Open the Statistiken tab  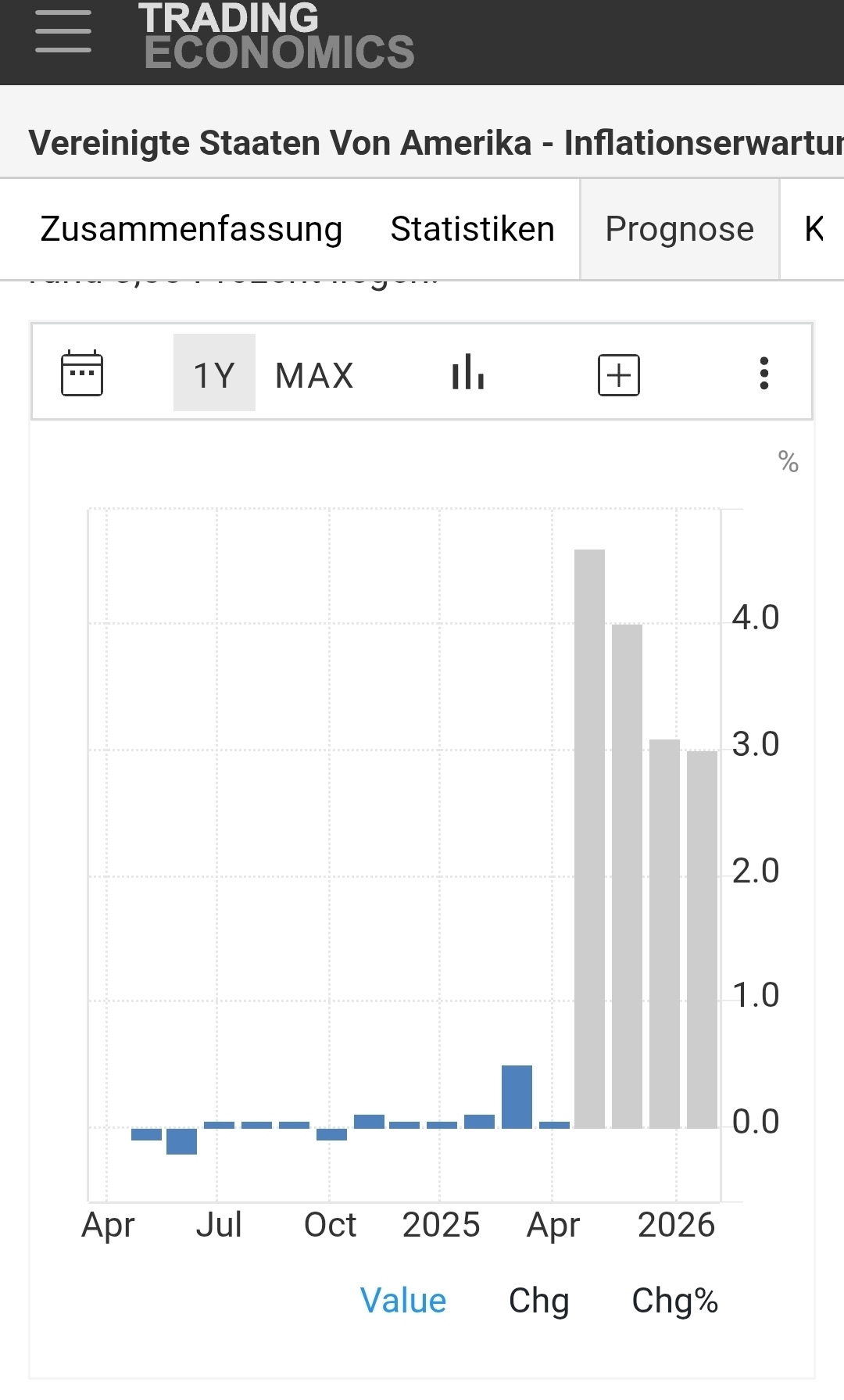pos(472,229)
